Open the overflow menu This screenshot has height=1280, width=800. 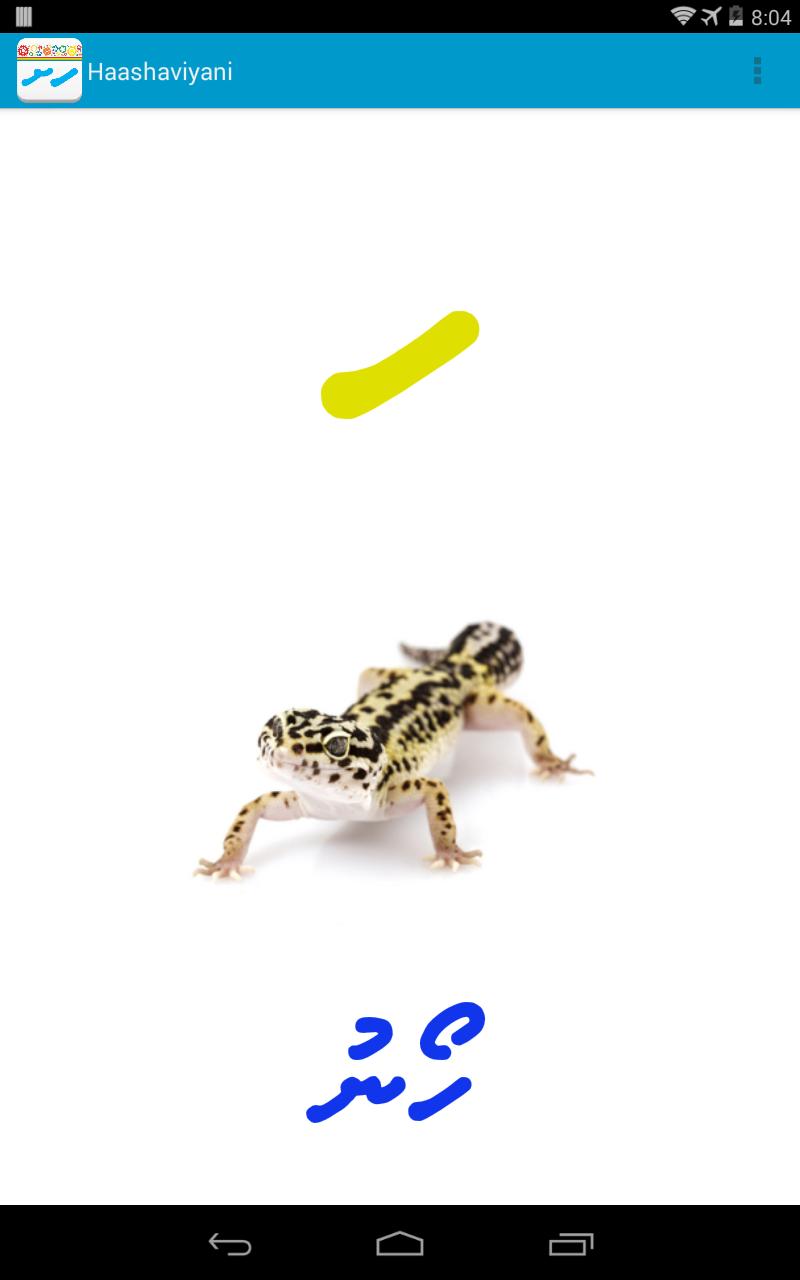(x=757, y=71)
